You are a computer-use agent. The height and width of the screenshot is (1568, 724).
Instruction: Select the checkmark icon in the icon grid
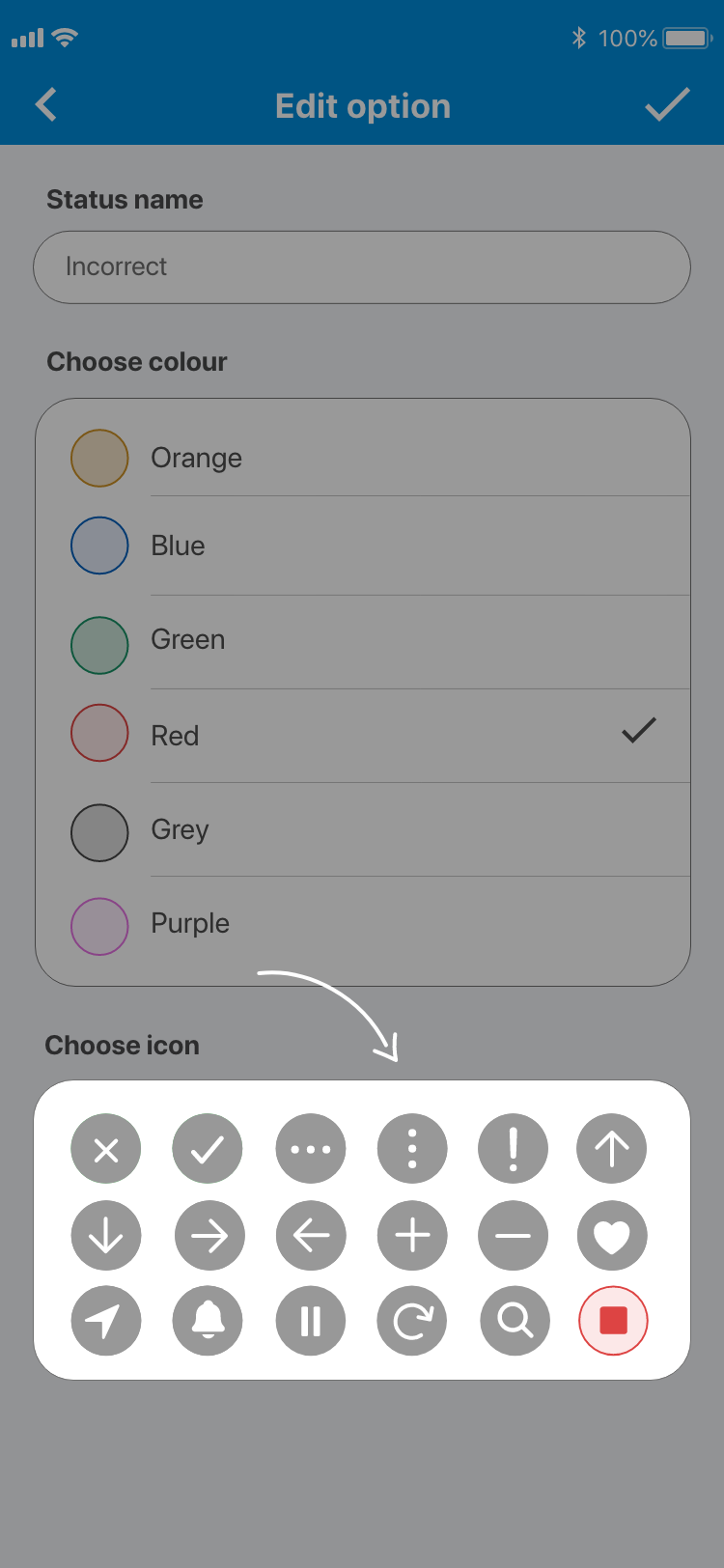pyautogui.click(x=208, y=1149)
